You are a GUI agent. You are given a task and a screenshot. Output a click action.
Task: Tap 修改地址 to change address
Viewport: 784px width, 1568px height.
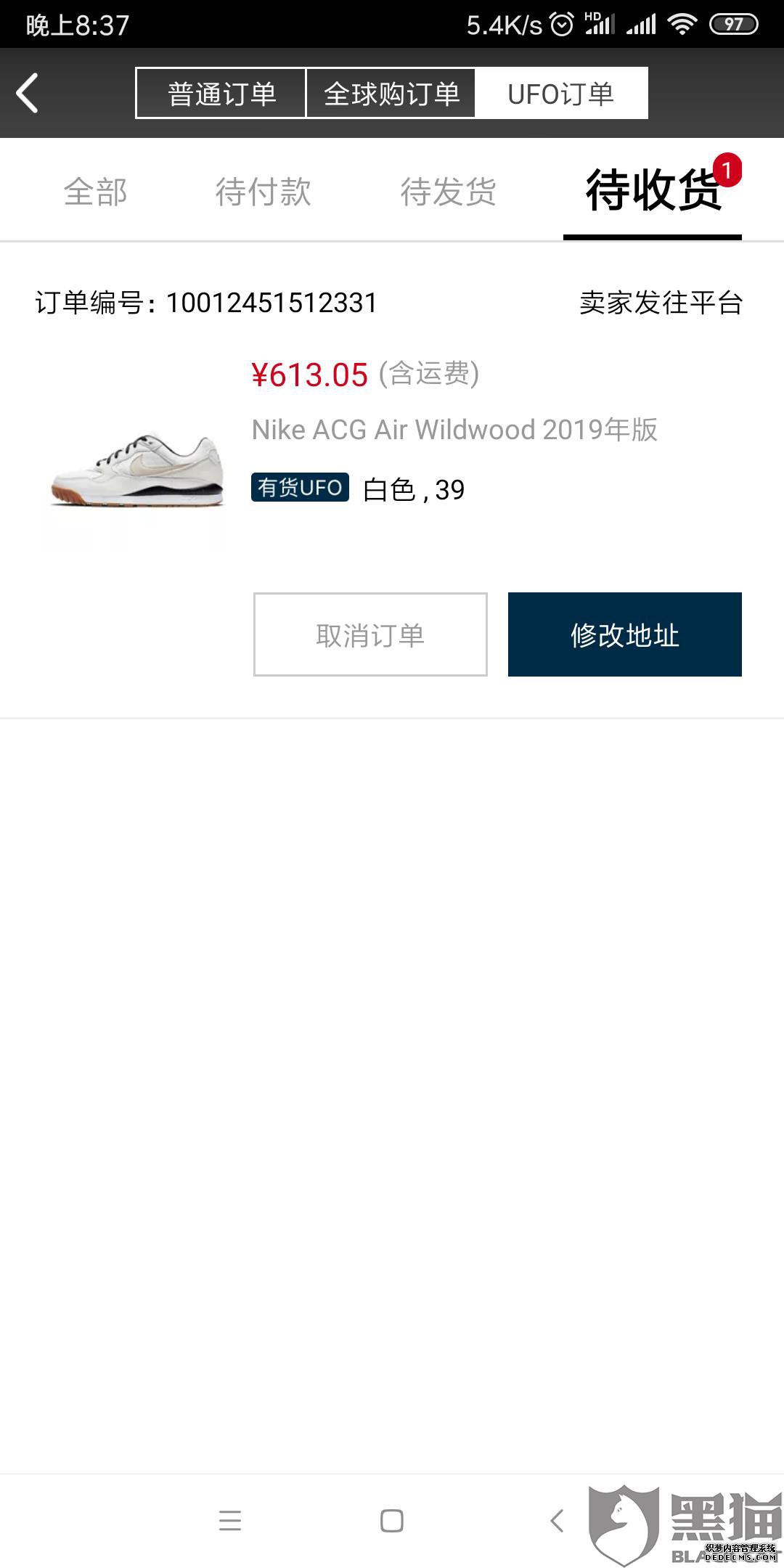624,635
